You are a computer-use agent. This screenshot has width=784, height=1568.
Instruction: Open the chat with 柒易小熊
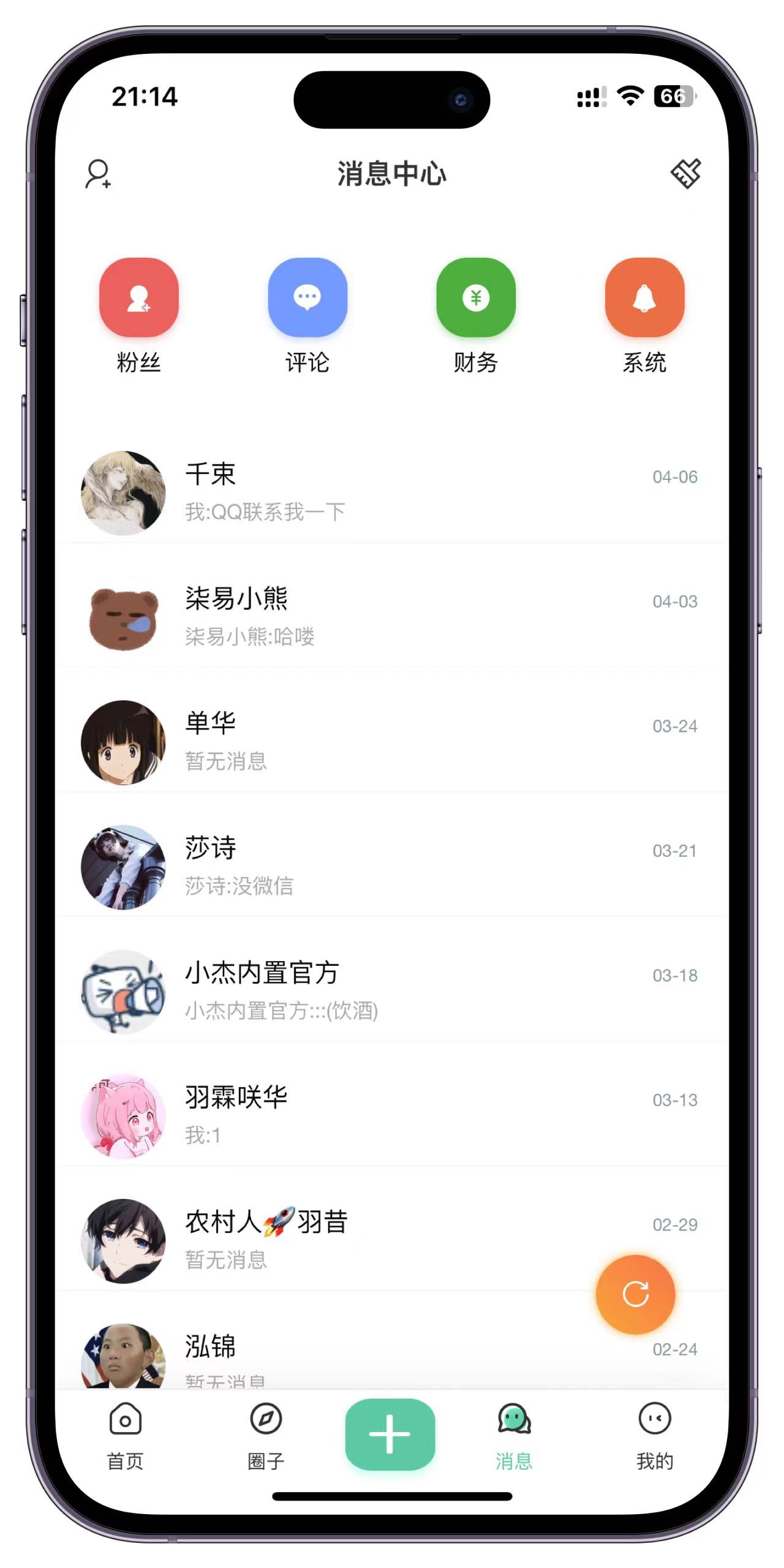click(x=392, y=617)
